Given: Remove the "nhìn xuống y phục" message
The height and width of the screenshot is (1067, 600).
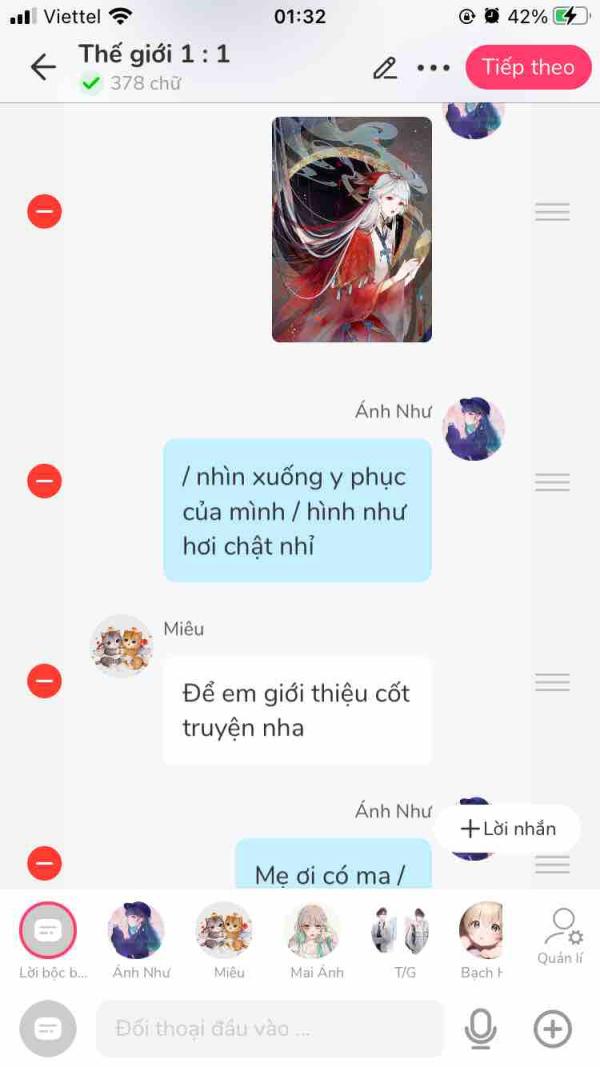Looking at the screenshot, I should [x=44, y=481].
